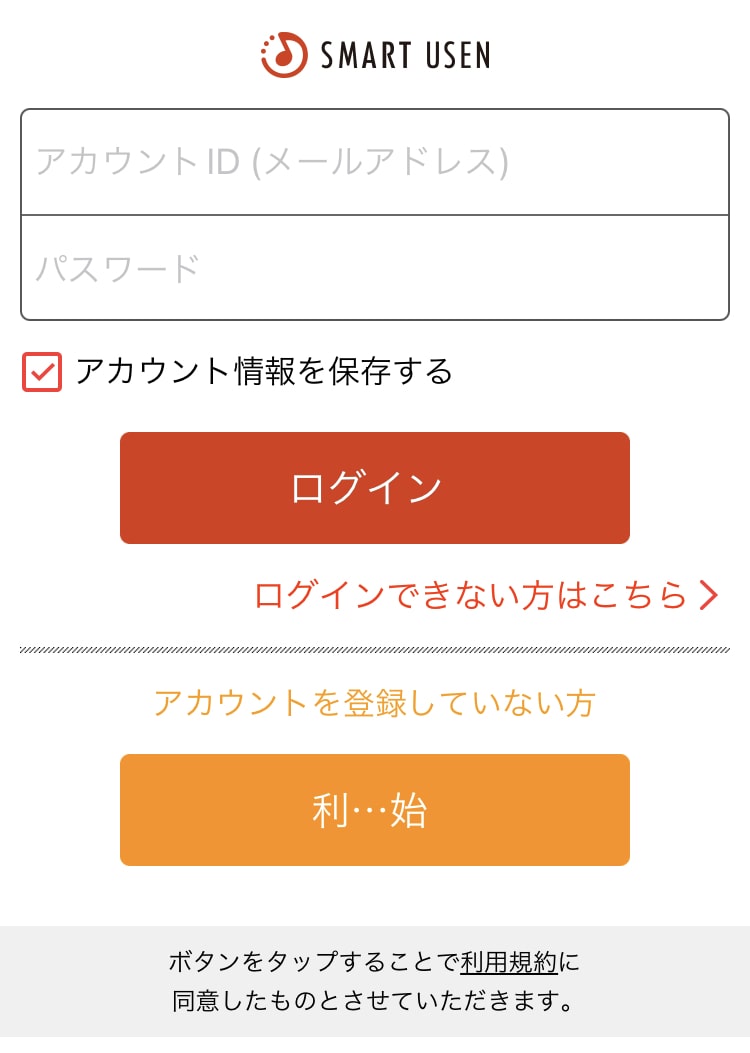Select the アカウントを登録していない方 heading
750x1053 pixels.
click(x=375, y=703)
